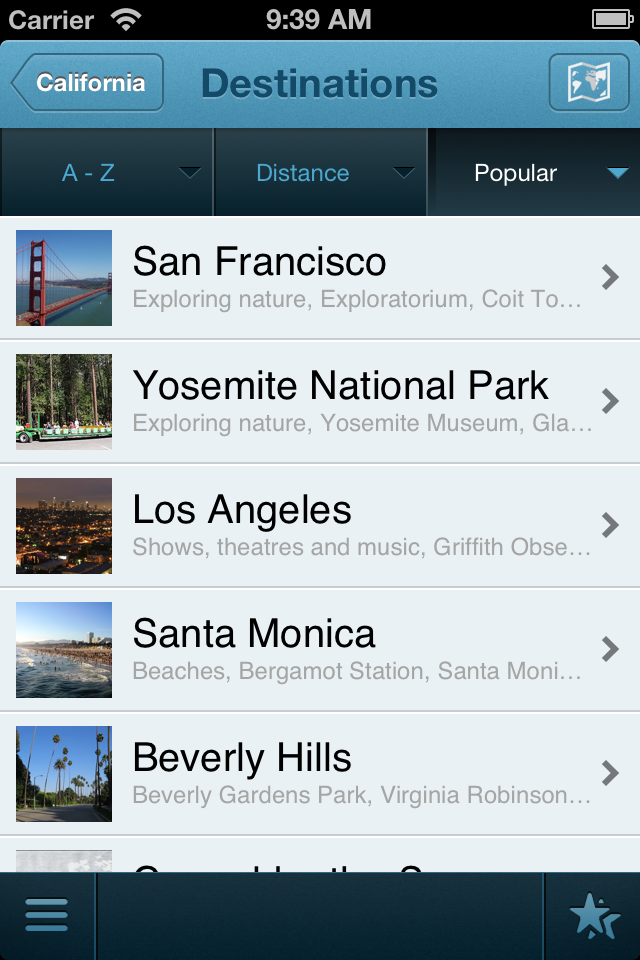
Task: Open San Francisco destination
Action: [320, 278]
